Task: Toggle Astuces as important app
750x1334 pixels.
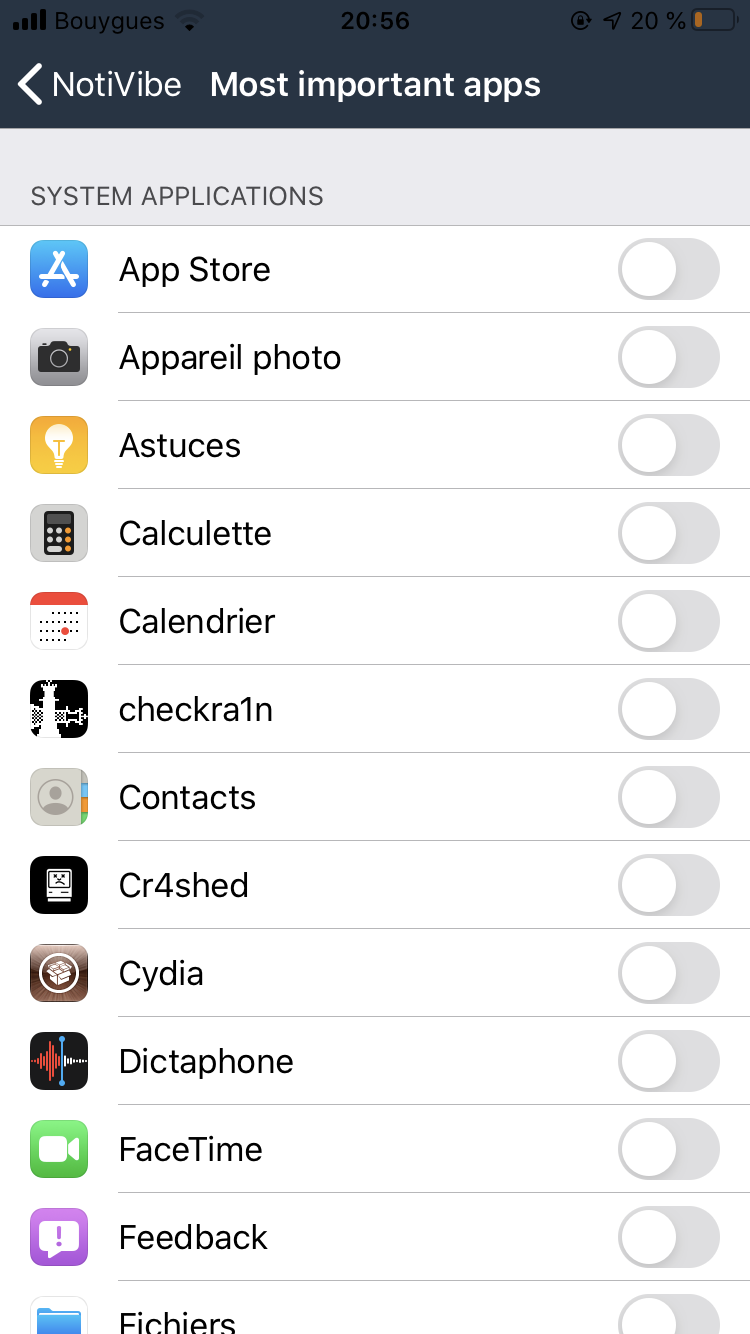Action: (x=669, y=445)
